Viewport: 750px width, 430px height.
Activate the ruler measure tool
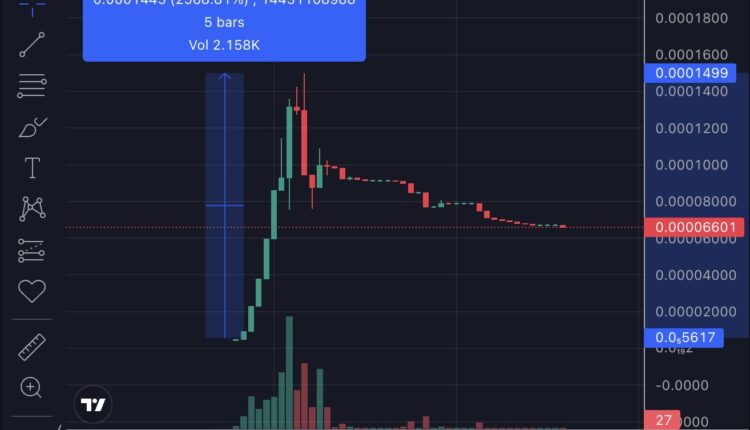click(32, 347)
